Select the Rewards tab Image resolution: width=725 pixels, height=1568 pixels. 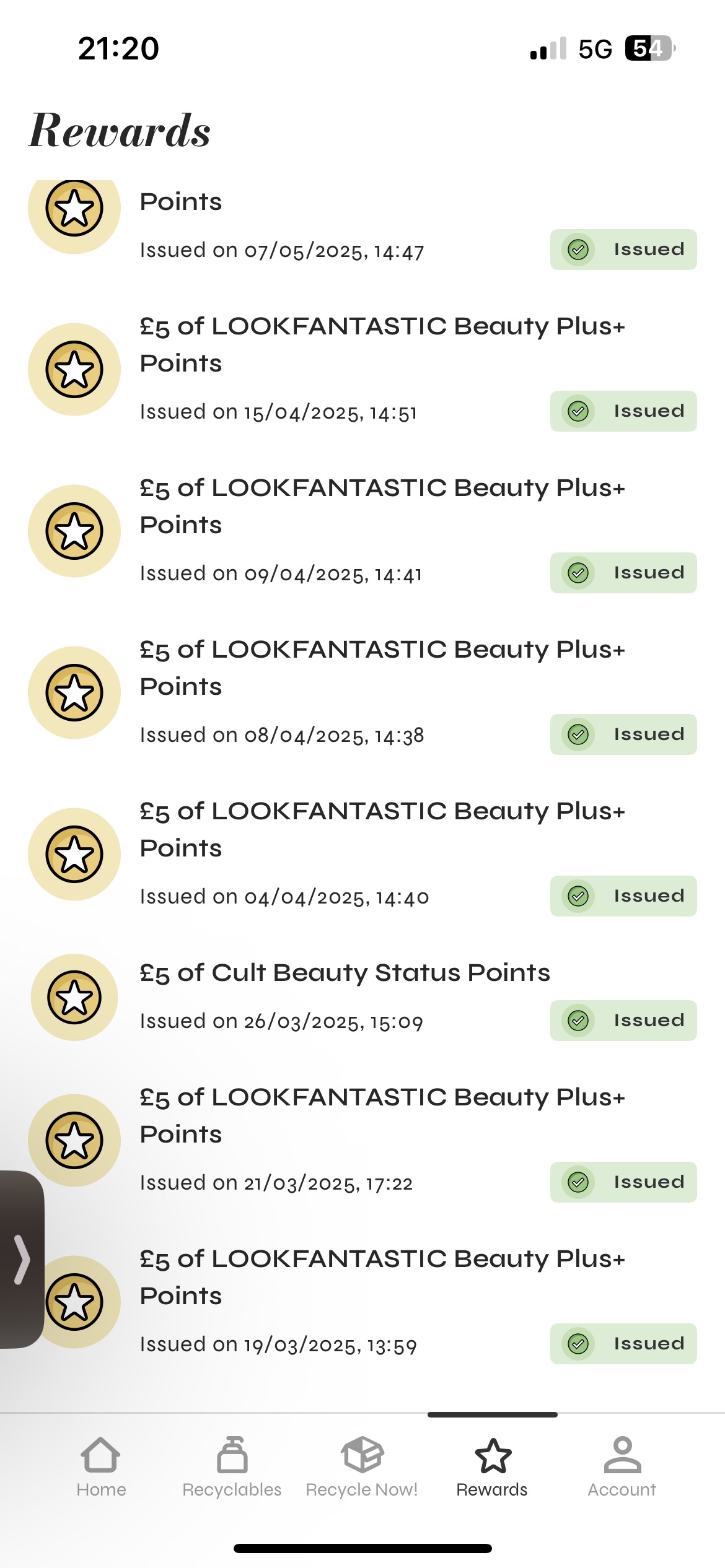pyautogui.click(x=492, y=1466)
